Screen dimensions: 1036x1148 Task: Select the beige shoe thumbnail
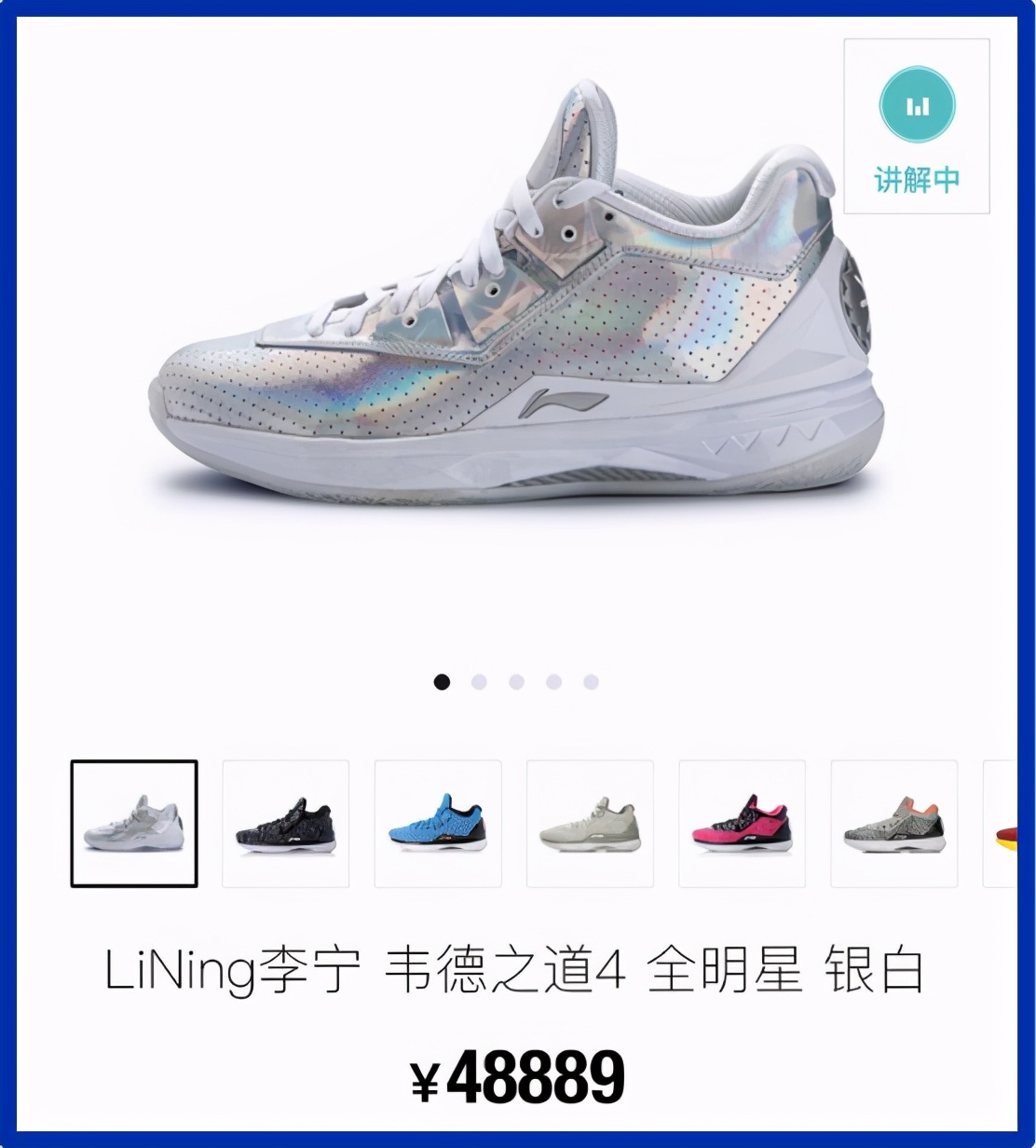(591, 824)
